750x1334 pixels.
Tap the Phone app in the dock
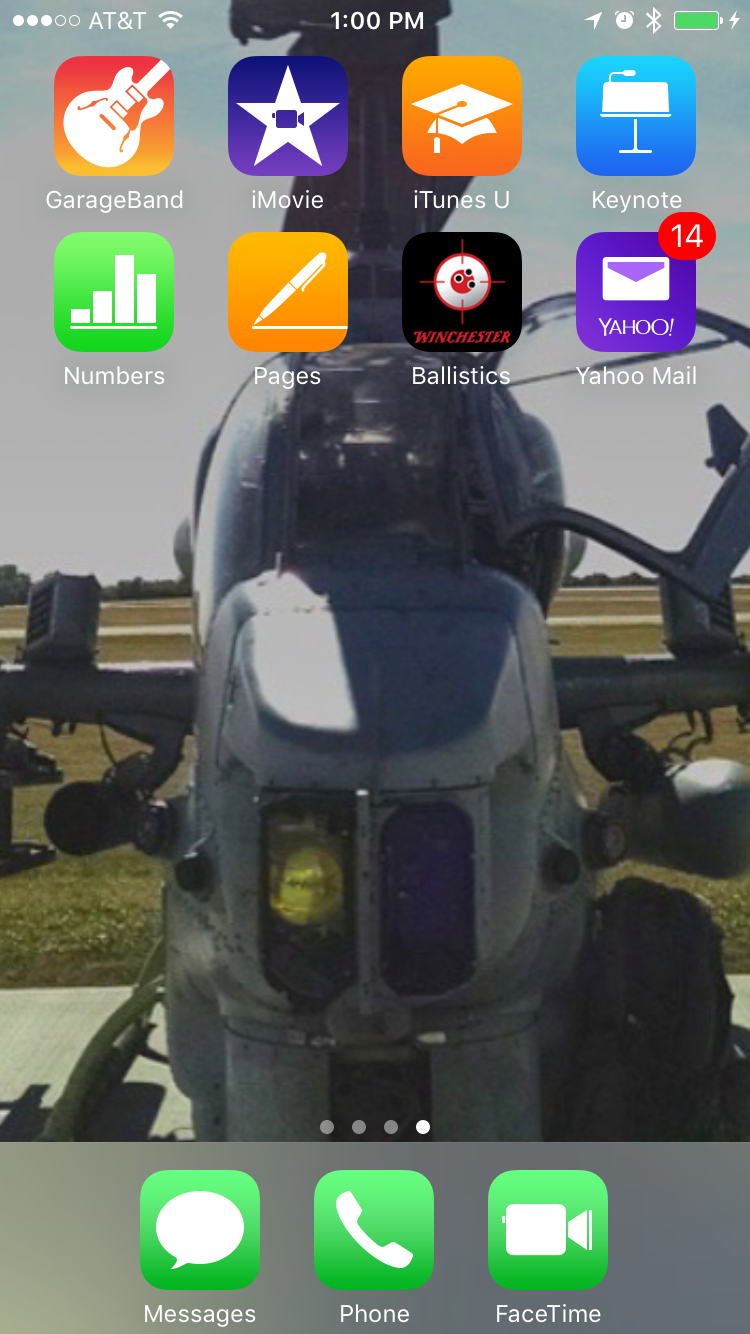click(x=374, y=1230)
